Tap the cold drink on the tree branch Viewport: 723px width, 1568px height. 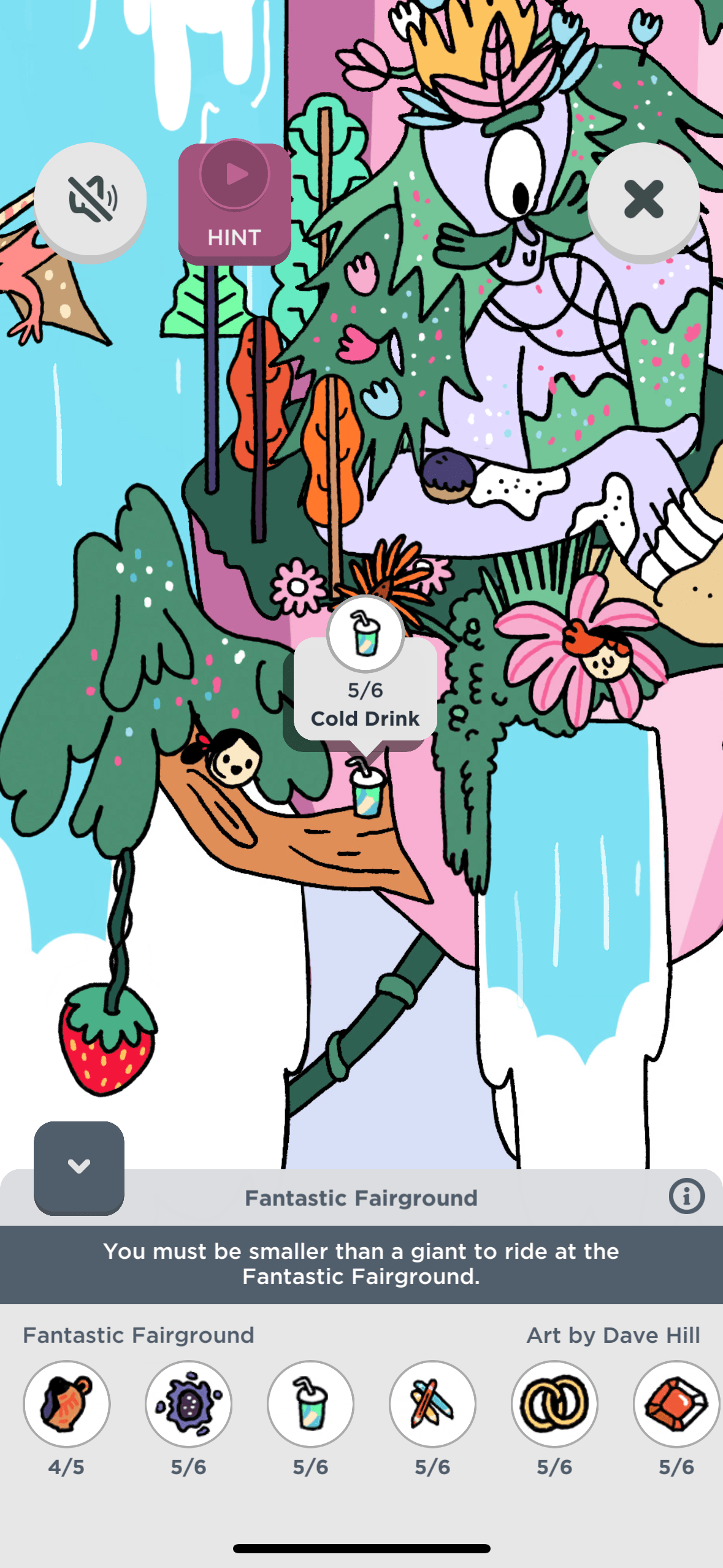367,788
